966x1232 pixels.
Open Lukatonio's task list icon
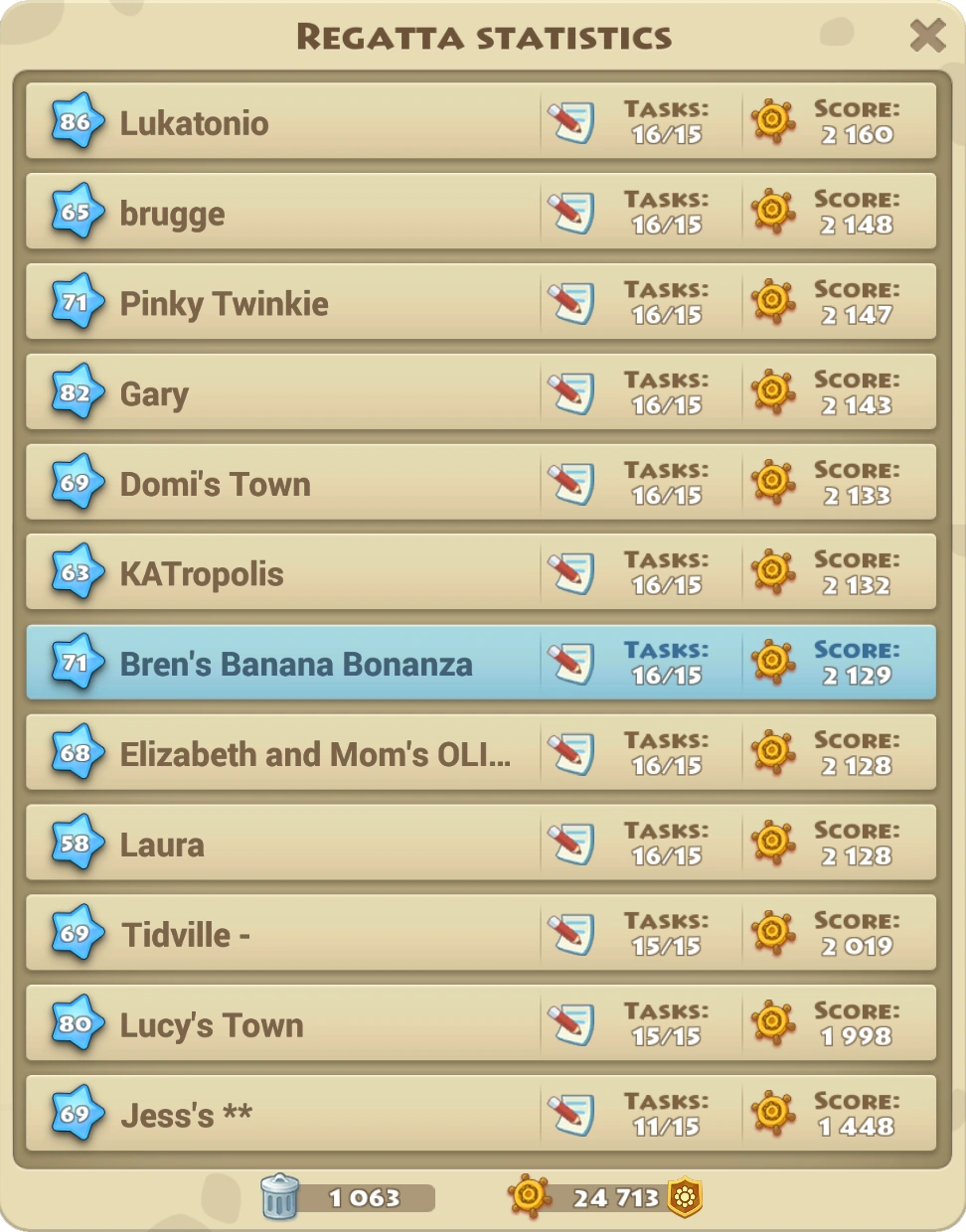(x=571, y=122)
